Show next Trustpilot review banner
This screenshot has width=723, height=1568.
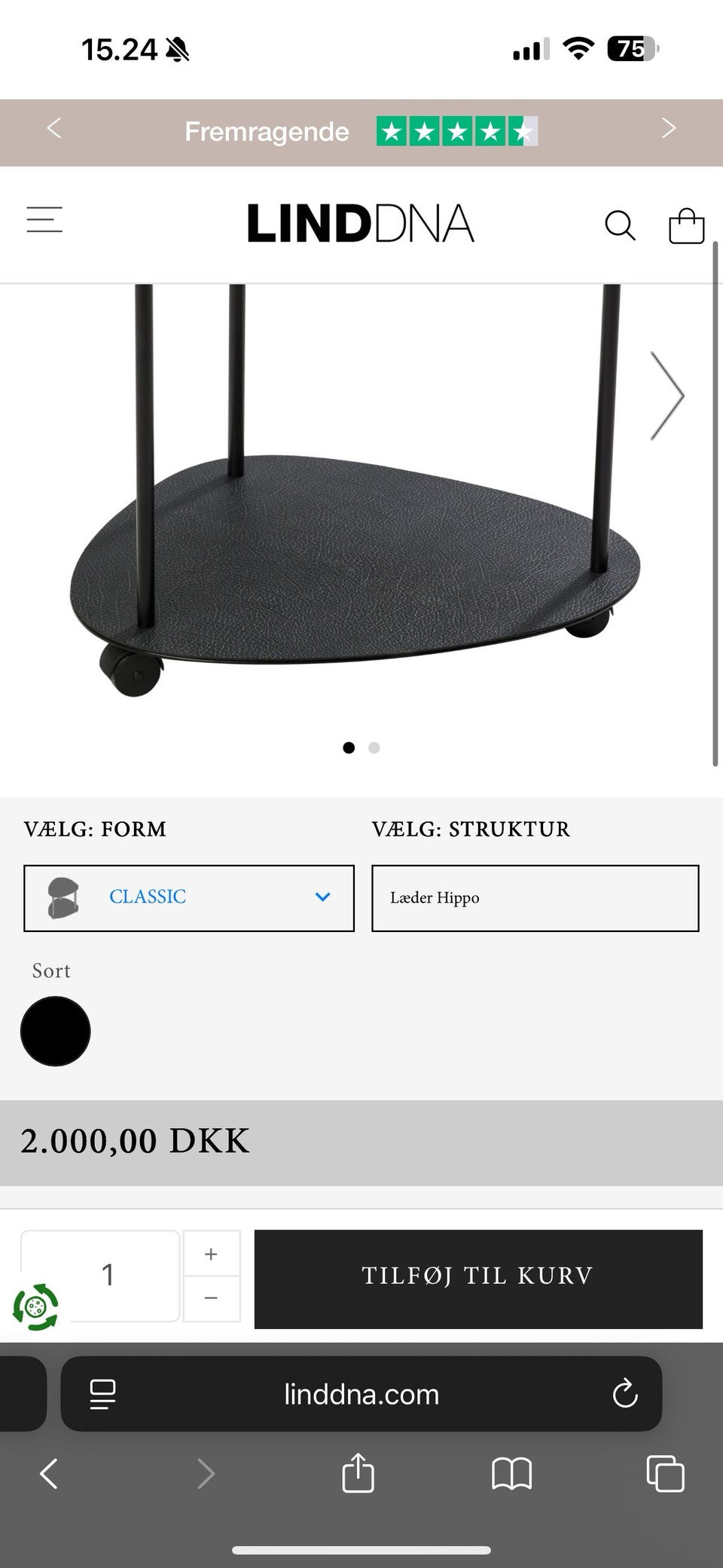point(668,129)
